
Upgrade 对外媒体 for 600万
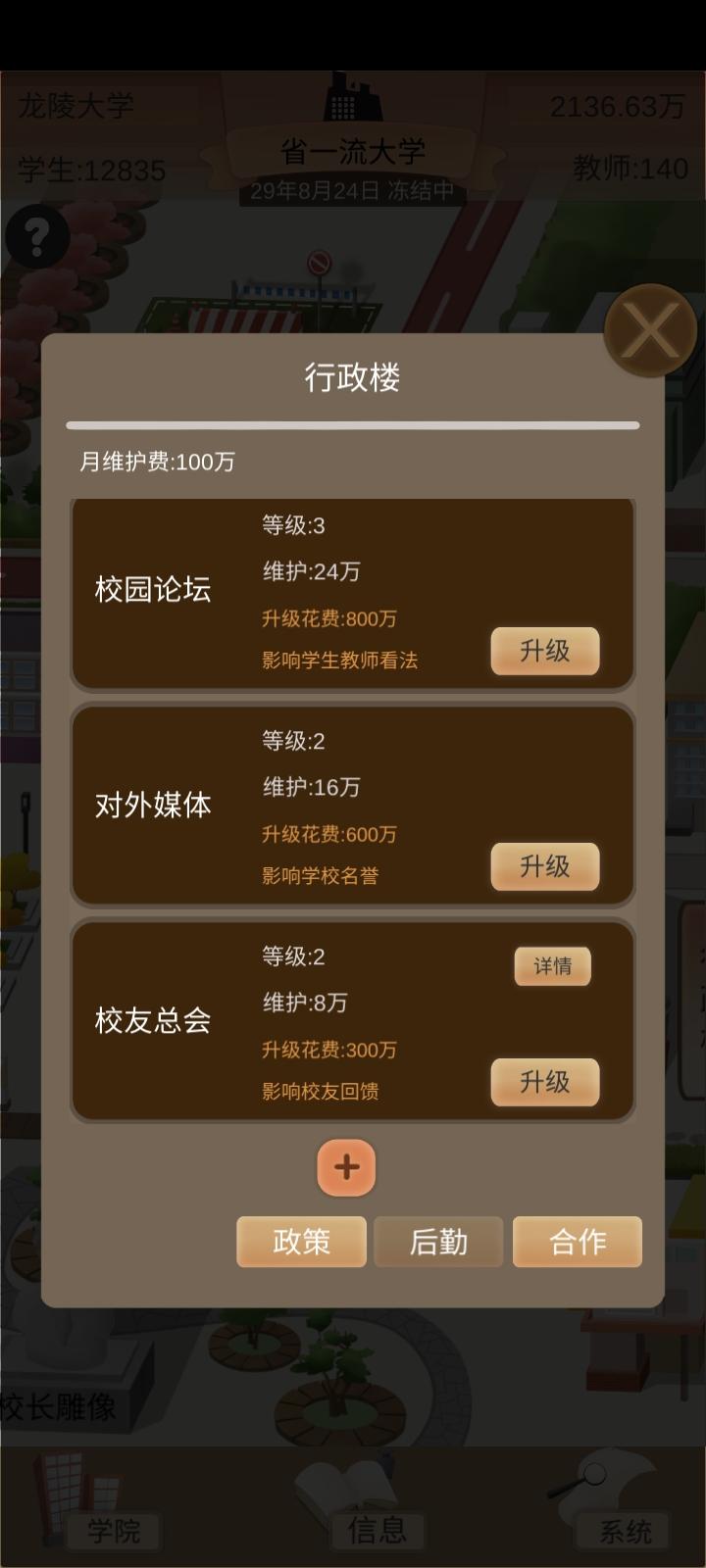coord(544,867)
